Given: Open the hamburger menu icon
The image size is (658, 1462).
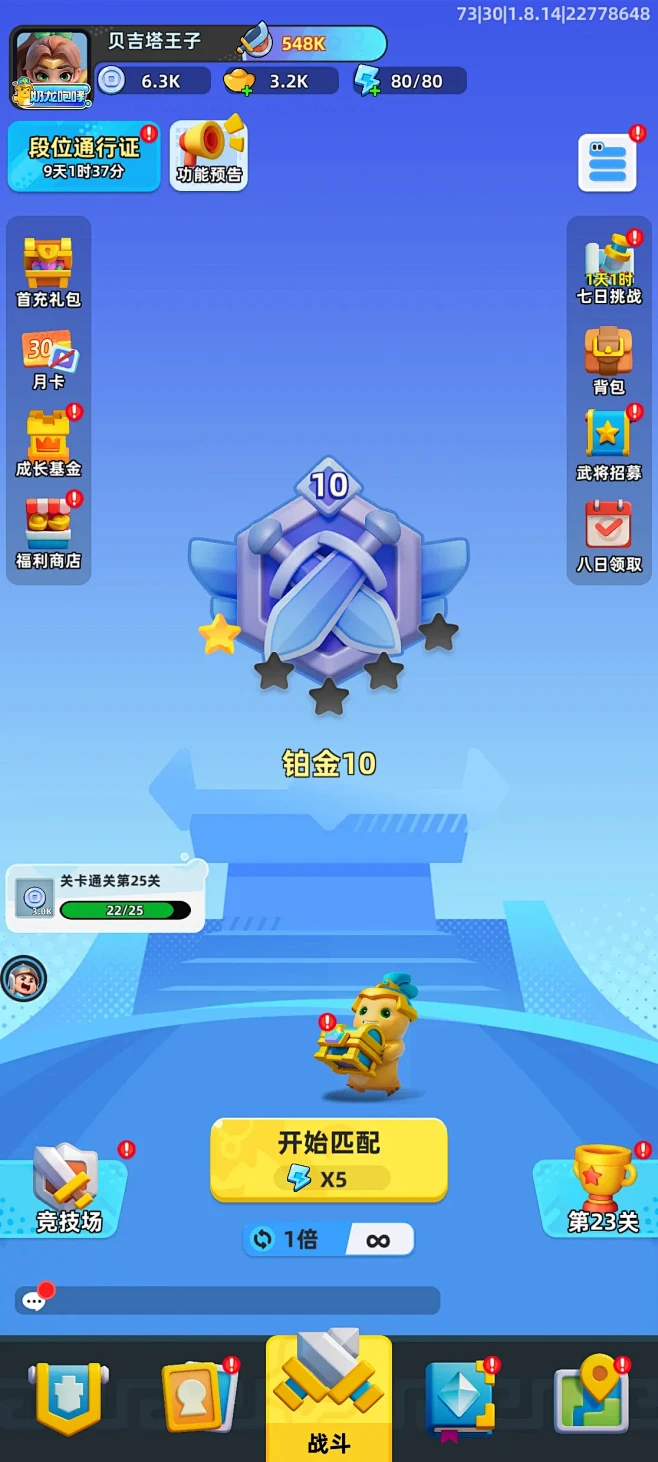Looking at the screenshot, I should 607,162.
